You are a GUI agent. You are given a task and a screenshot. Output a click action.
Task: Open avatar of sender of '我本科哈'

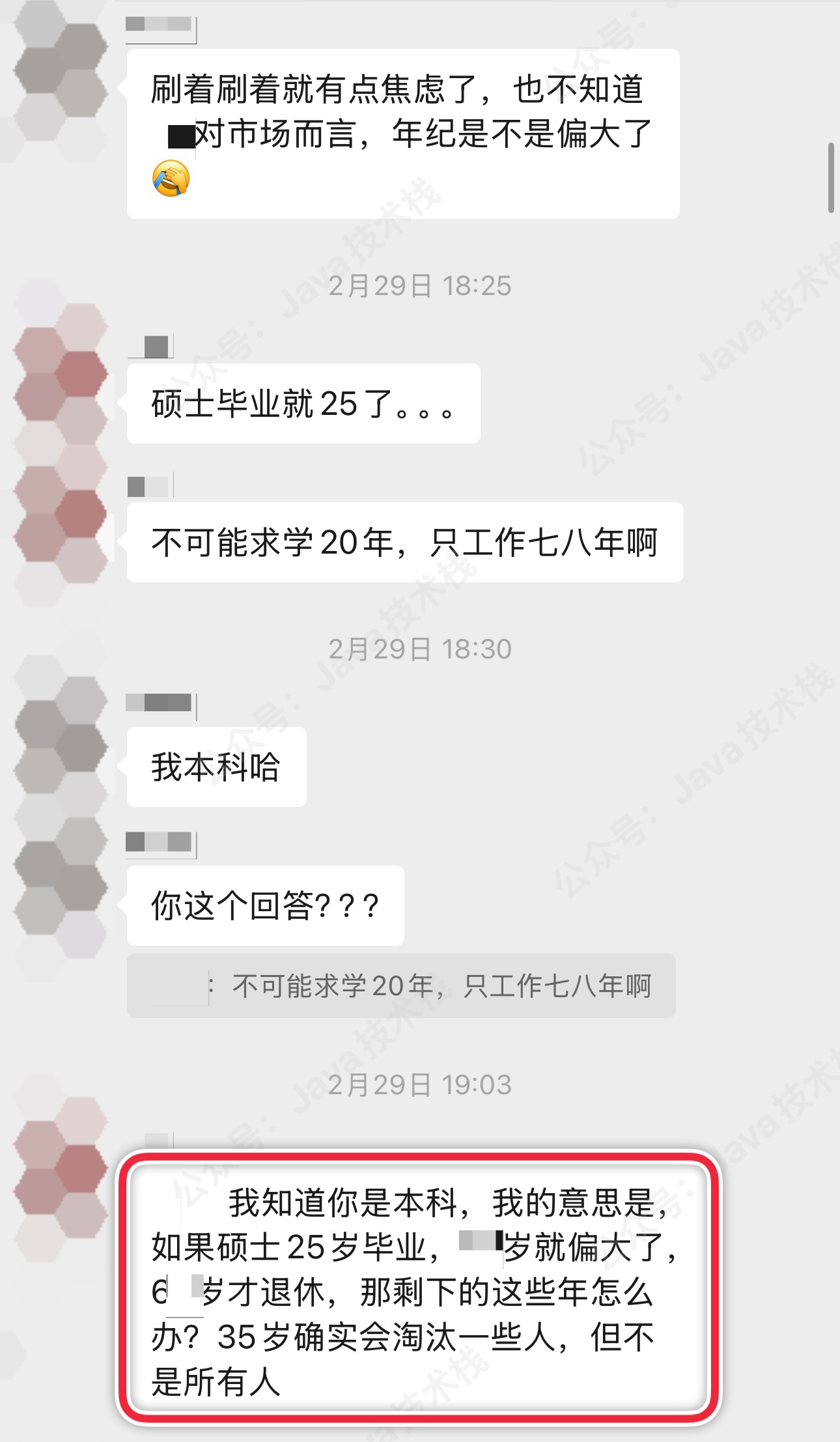(61, 724)
